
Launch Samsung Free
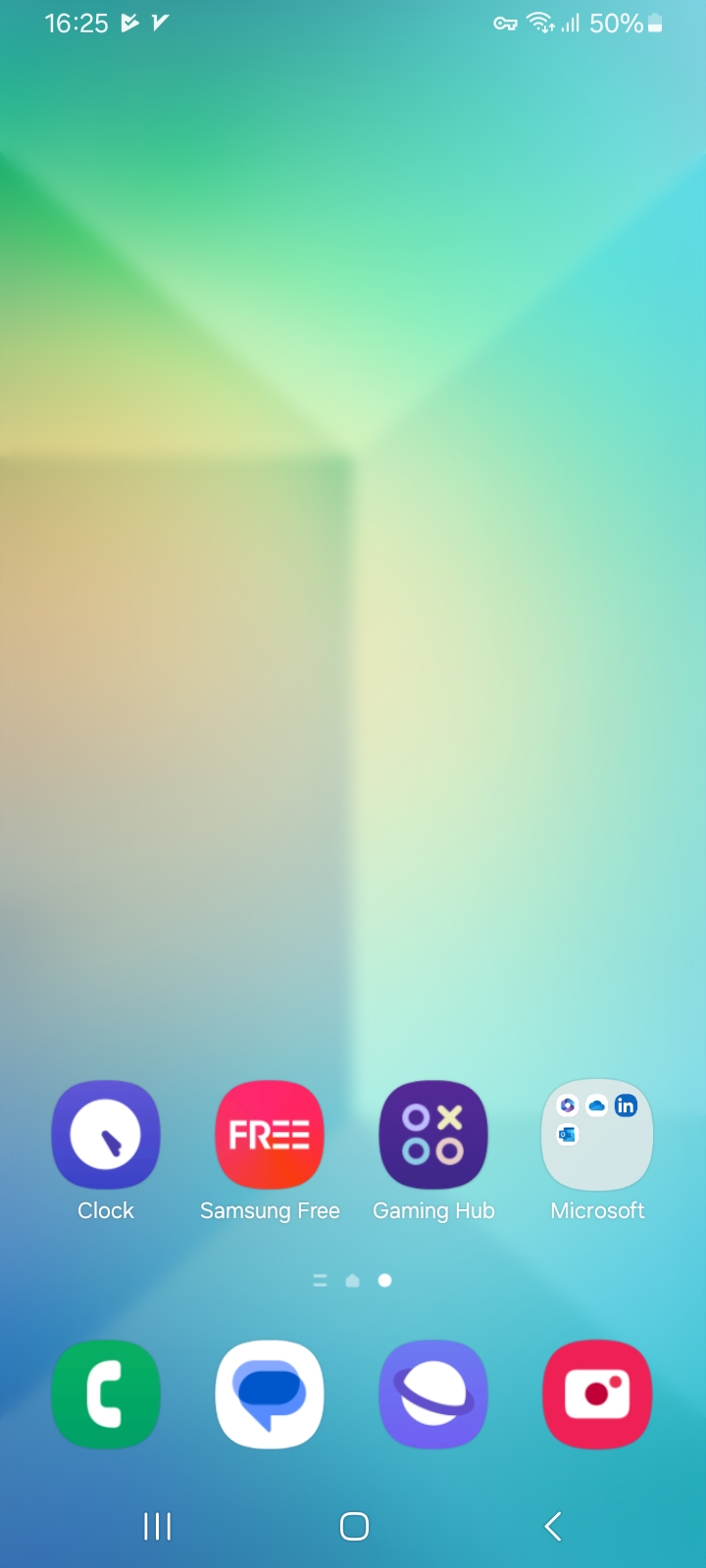[270, 1135]
